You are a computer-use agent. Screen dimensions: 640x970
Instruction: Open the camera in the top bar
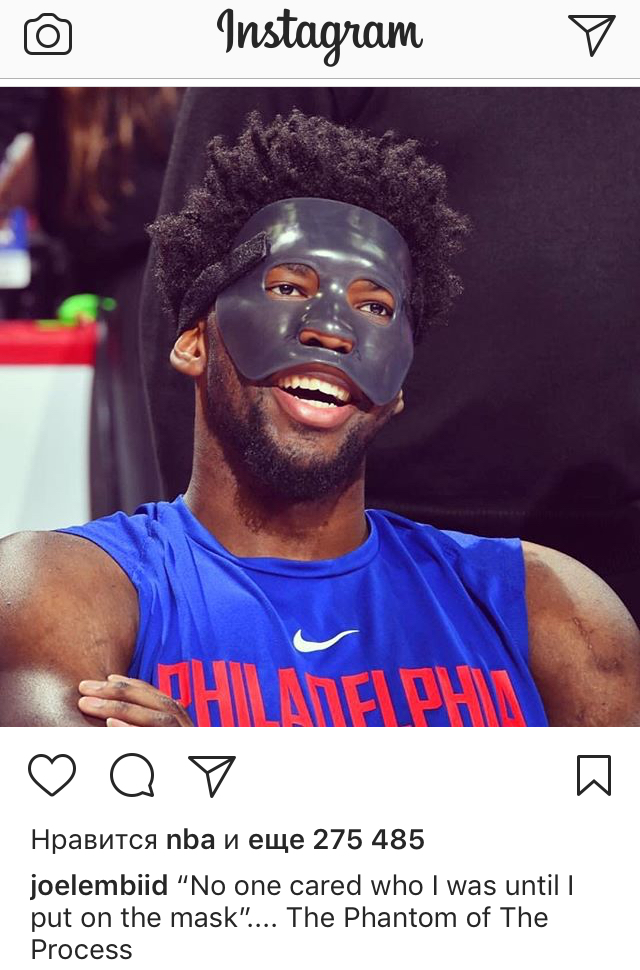(47, 36)
